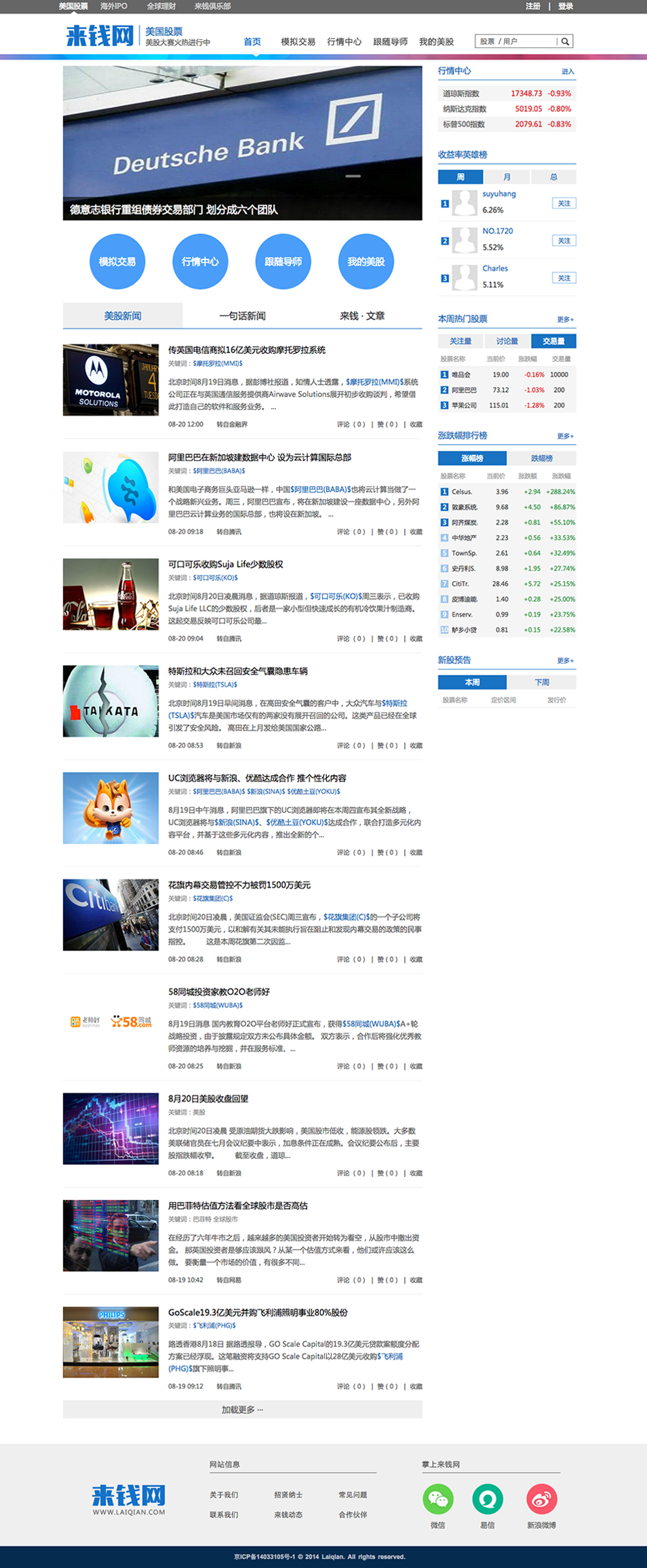Viewport: 647px width, 1568px height.
Task: Focus the 股票/用户 search field
Action: click(x=517, y=41)
